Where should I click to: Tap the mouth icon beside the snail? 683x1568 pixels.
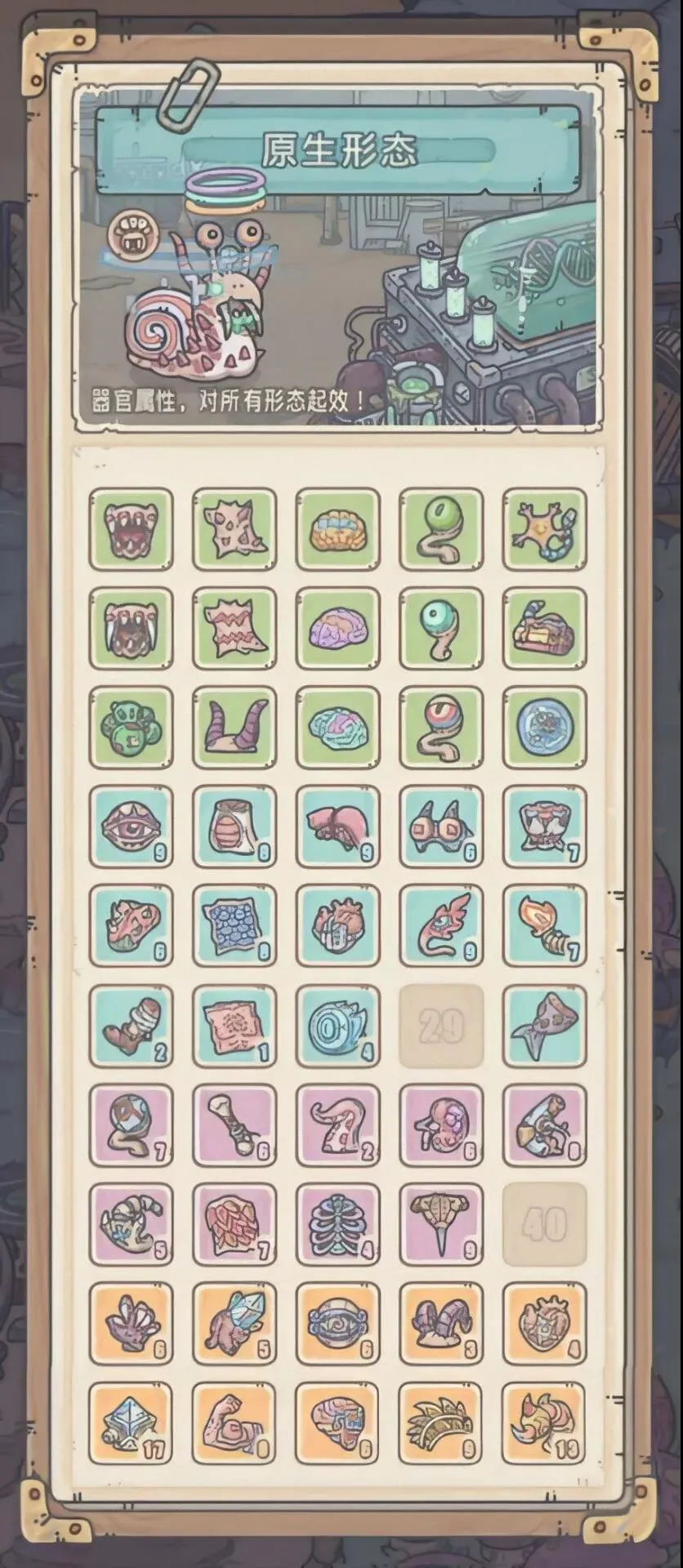click(128, 236)
